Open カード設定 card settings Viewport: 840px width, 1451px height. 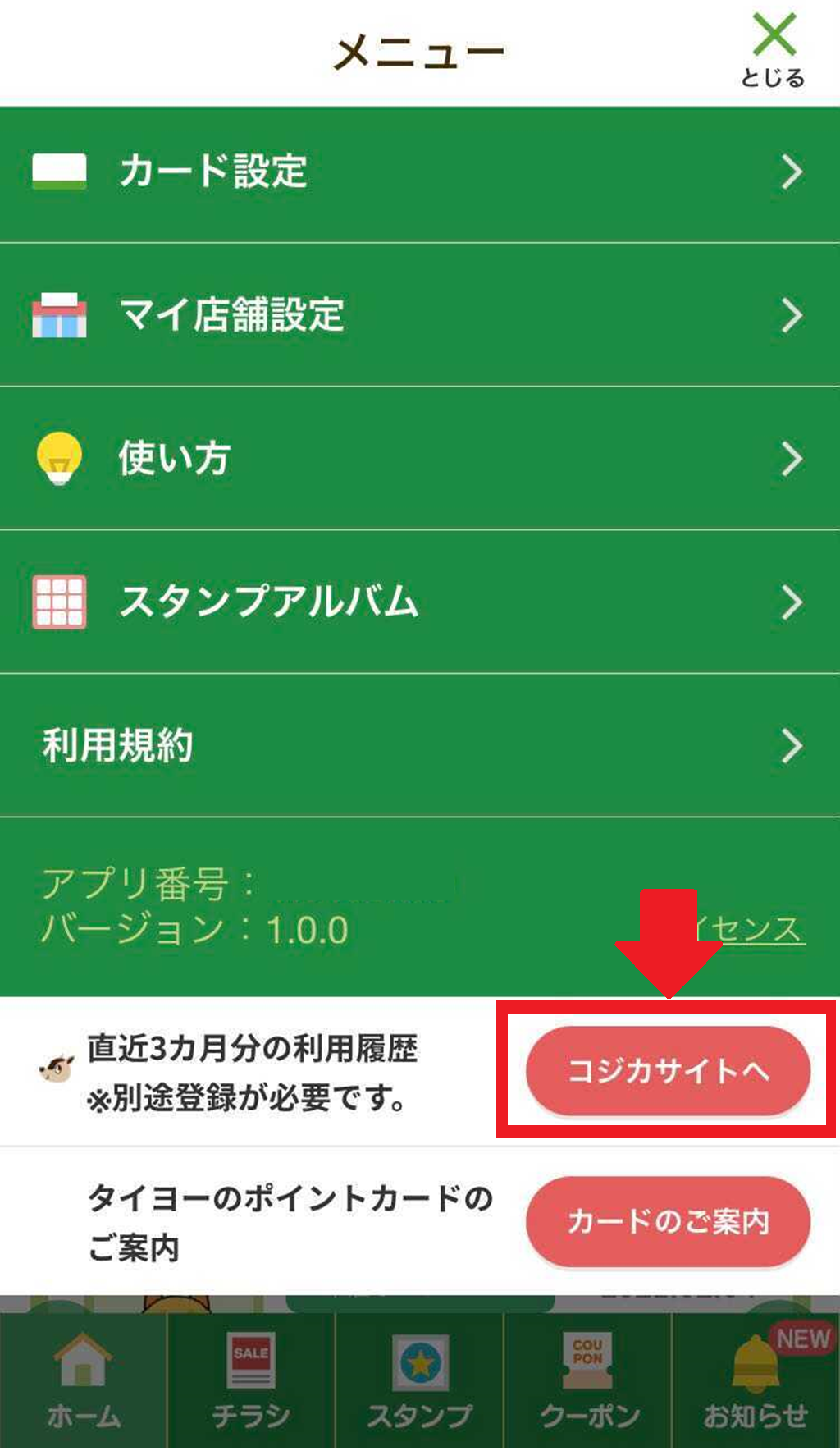tap(420, 173)
